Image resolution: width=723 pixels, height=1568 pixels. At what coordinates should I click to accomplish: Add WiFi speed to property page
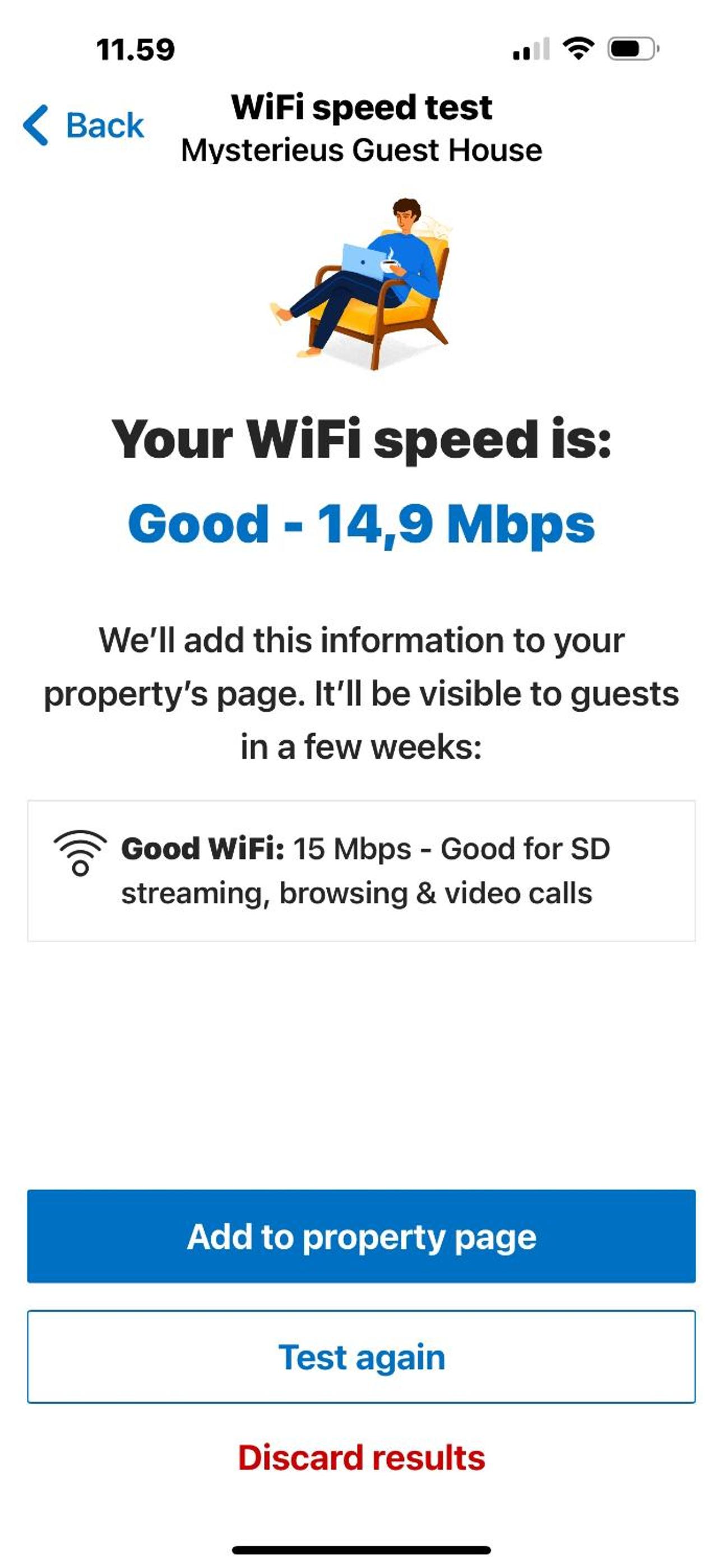coord(361,1236)
